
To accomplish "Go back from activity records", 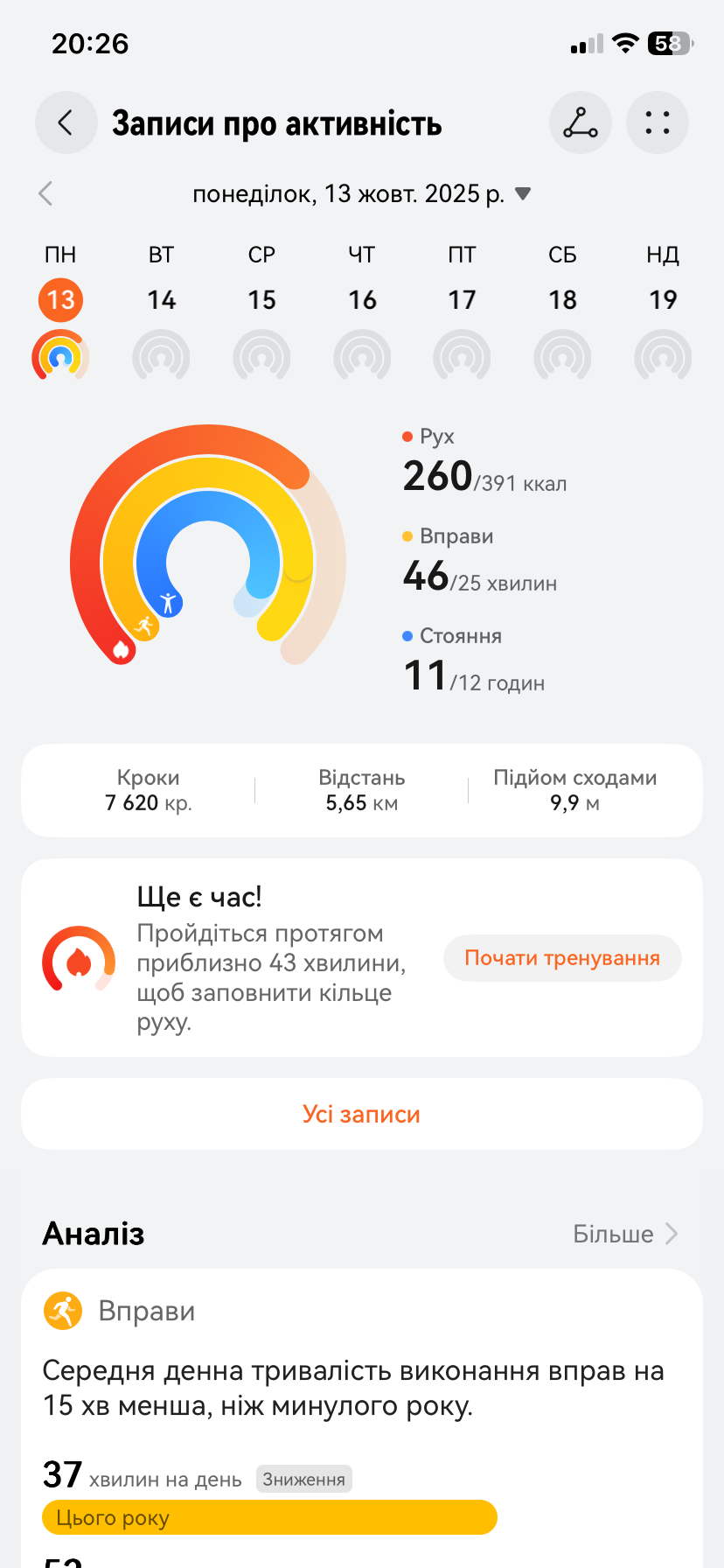I will coord(66,122).
